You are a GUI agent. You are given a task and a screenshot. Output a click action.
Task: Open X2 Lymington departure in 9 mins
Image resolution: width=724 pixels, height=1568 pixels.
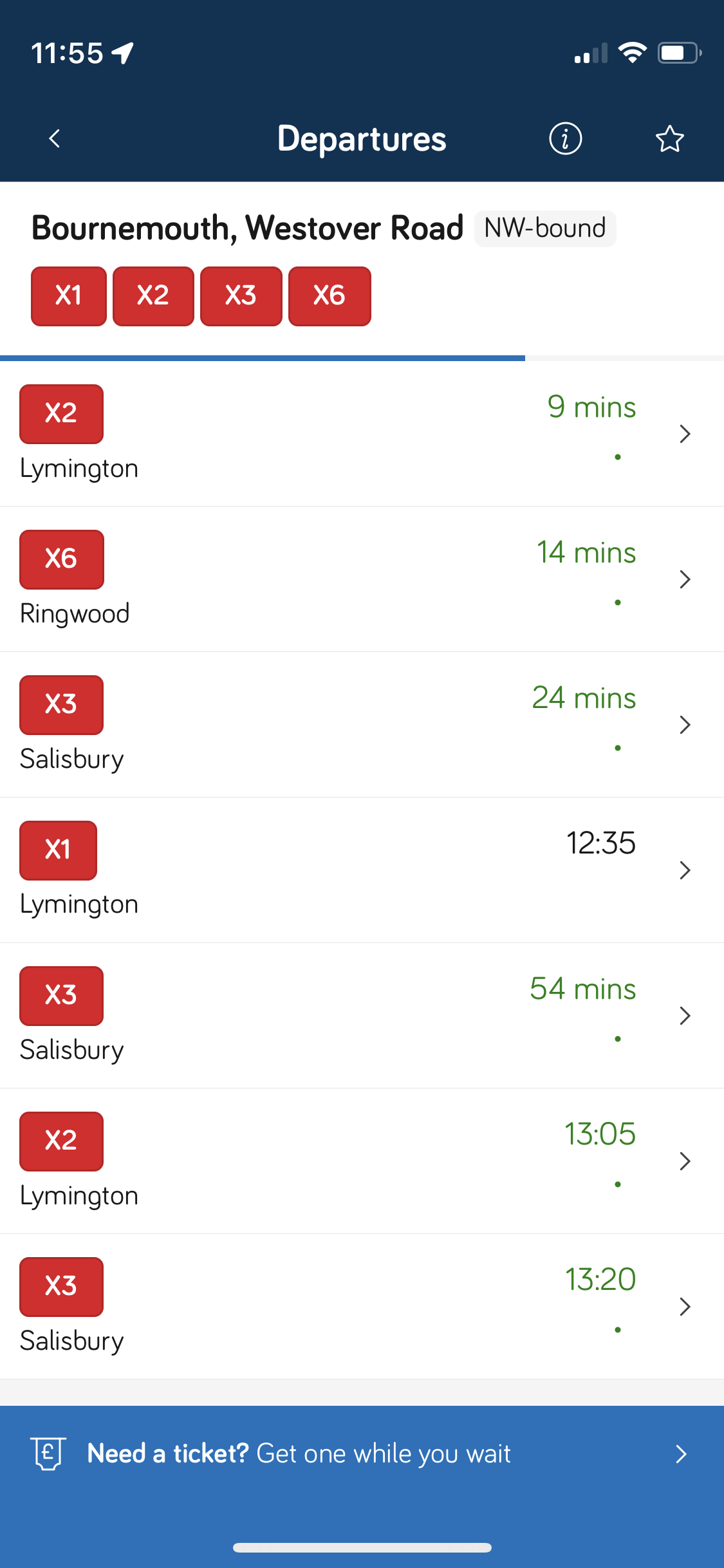click(362, 434)
